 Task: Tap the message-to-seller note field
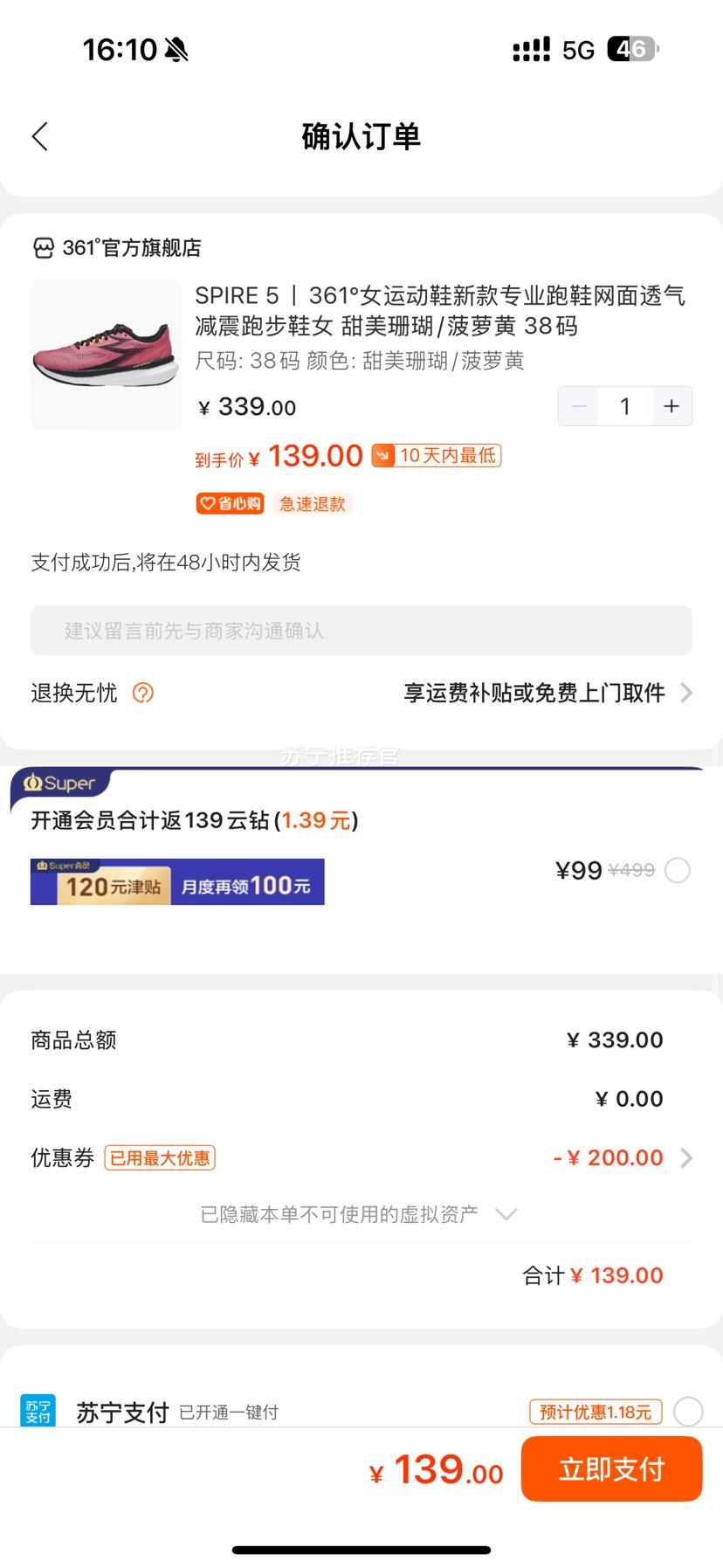pyautogui.click(x=361, y=631)
